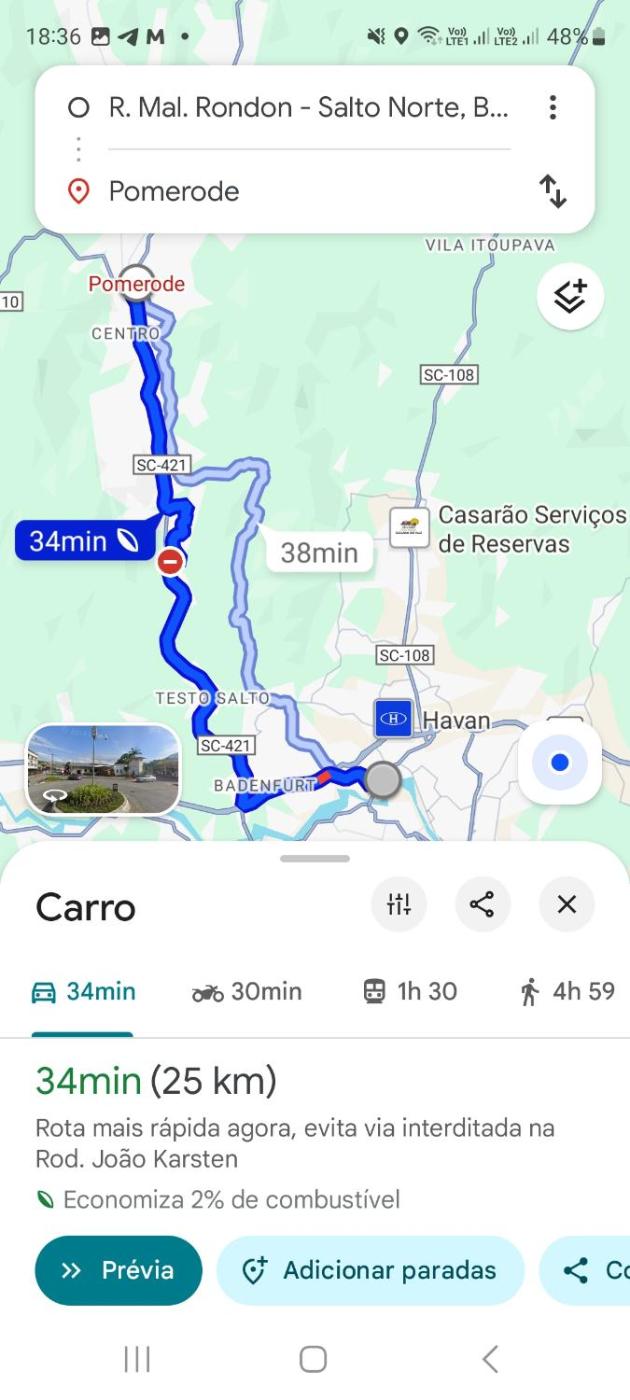The image size is (630, 1400).
Task: Share directions via icon next to Carro
Action: tap(482, 905)
